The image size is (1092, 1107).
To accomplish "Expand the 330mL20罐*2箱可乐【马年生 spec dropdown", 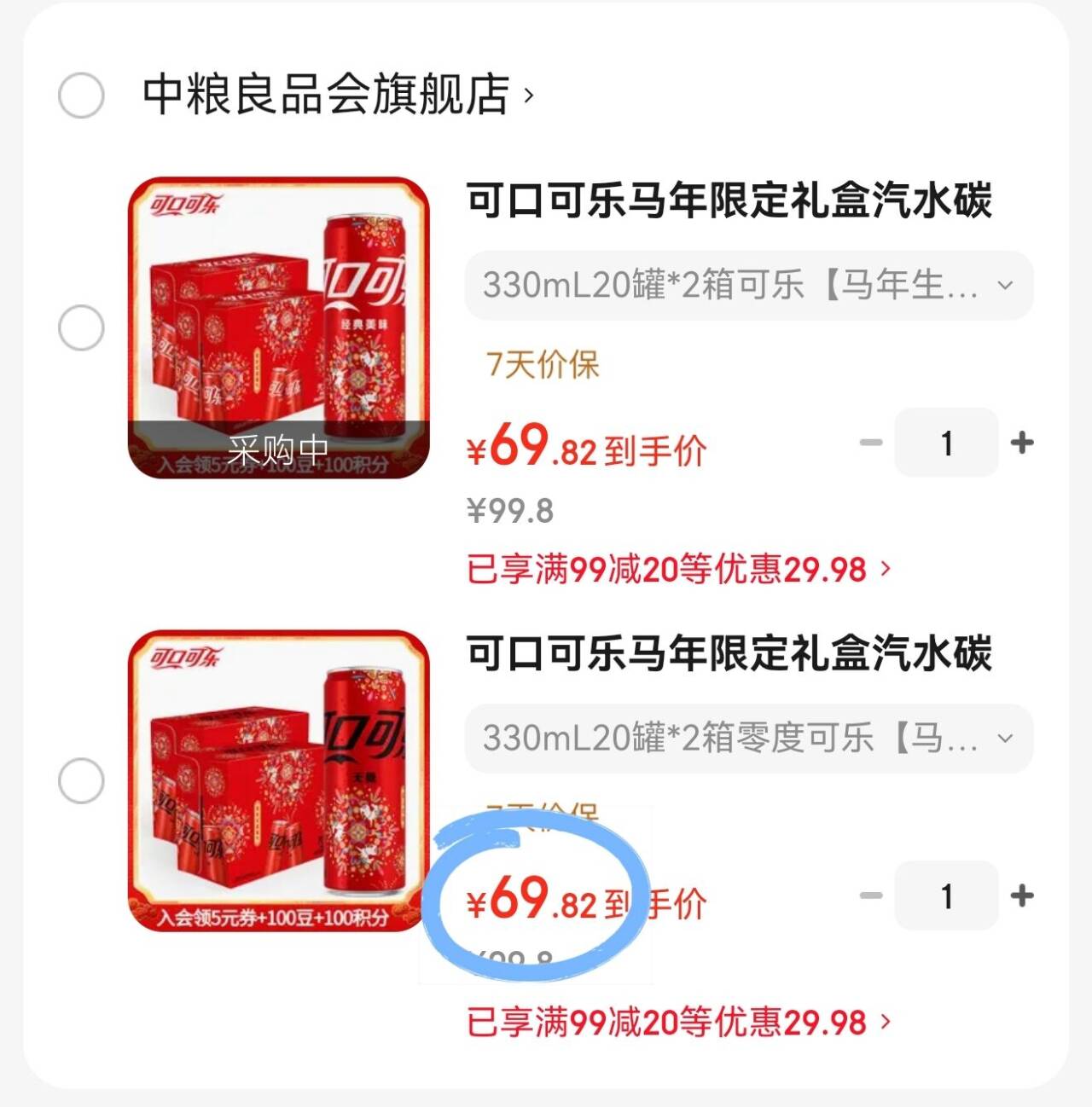I will 748,285.
